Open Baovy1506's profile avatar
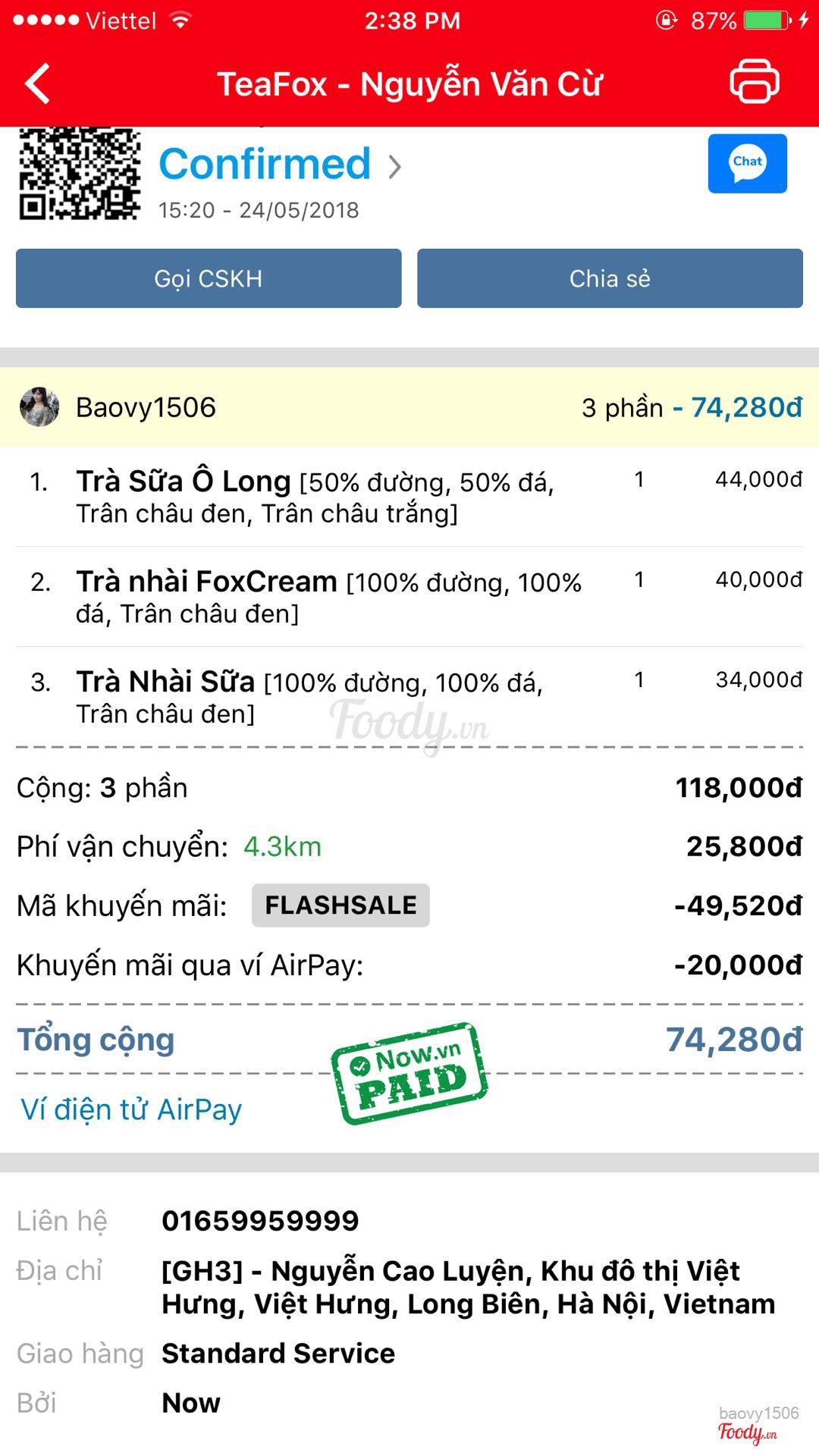The height and width of the screenshot is (1456, 819). [39, 407]
